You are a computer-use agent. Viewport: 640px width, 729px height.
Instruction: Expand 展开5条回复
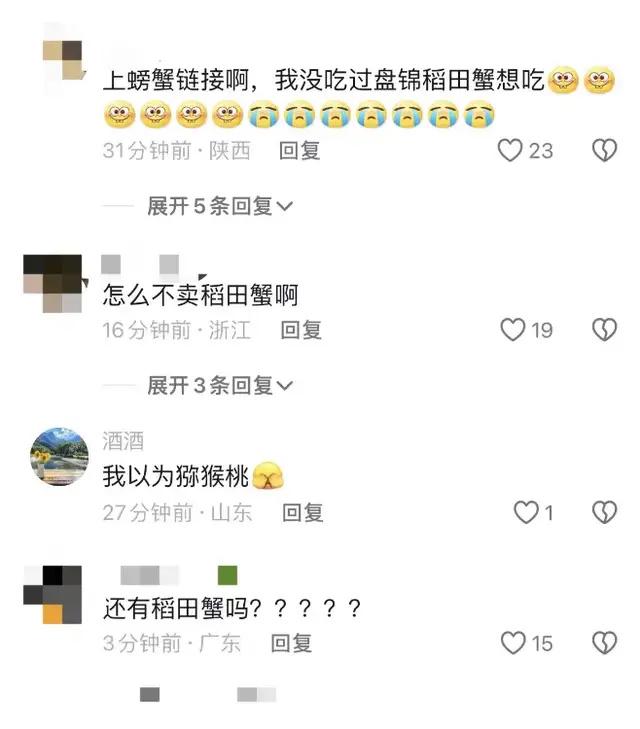coord(220,206)
